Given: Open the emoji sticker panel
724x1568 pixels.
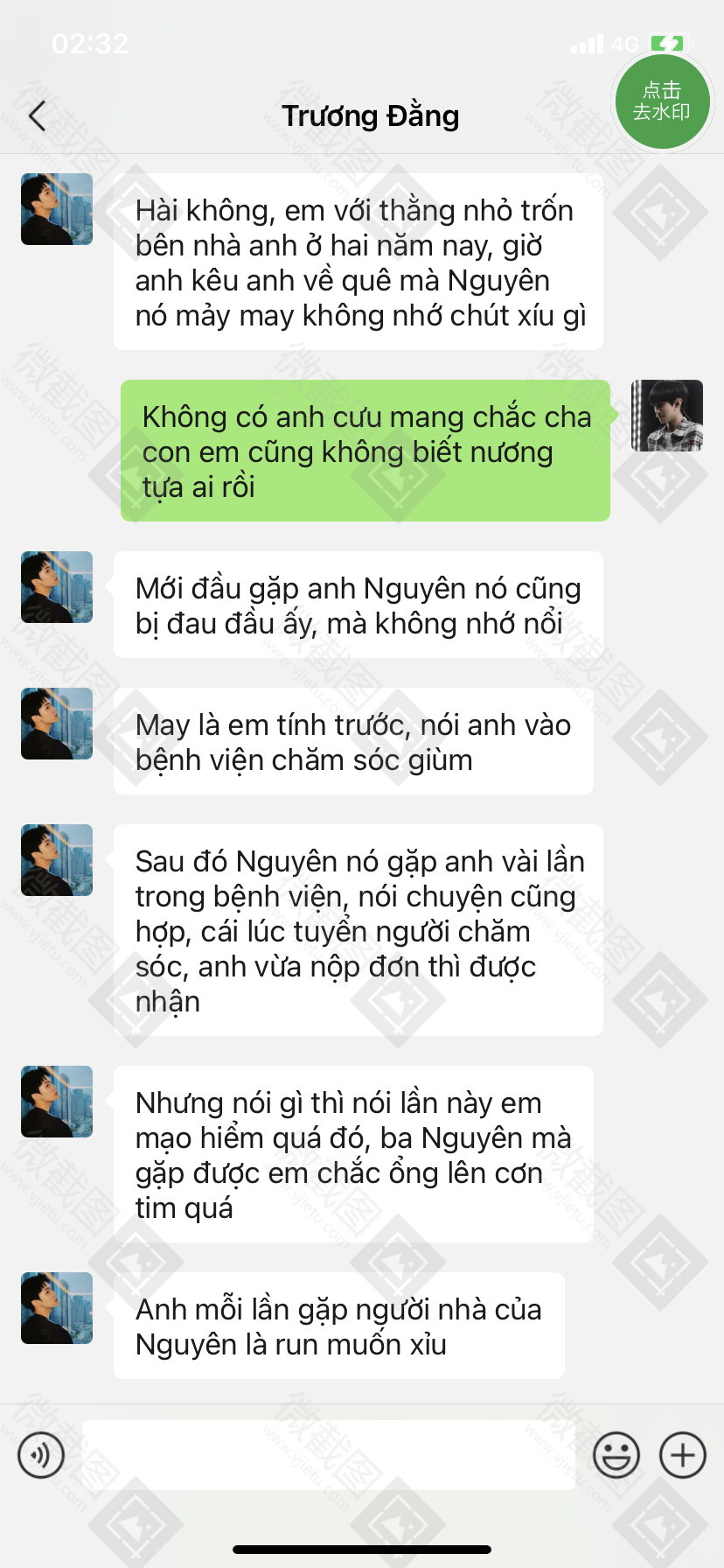Looking at the screenshot, I should 616,1455.
